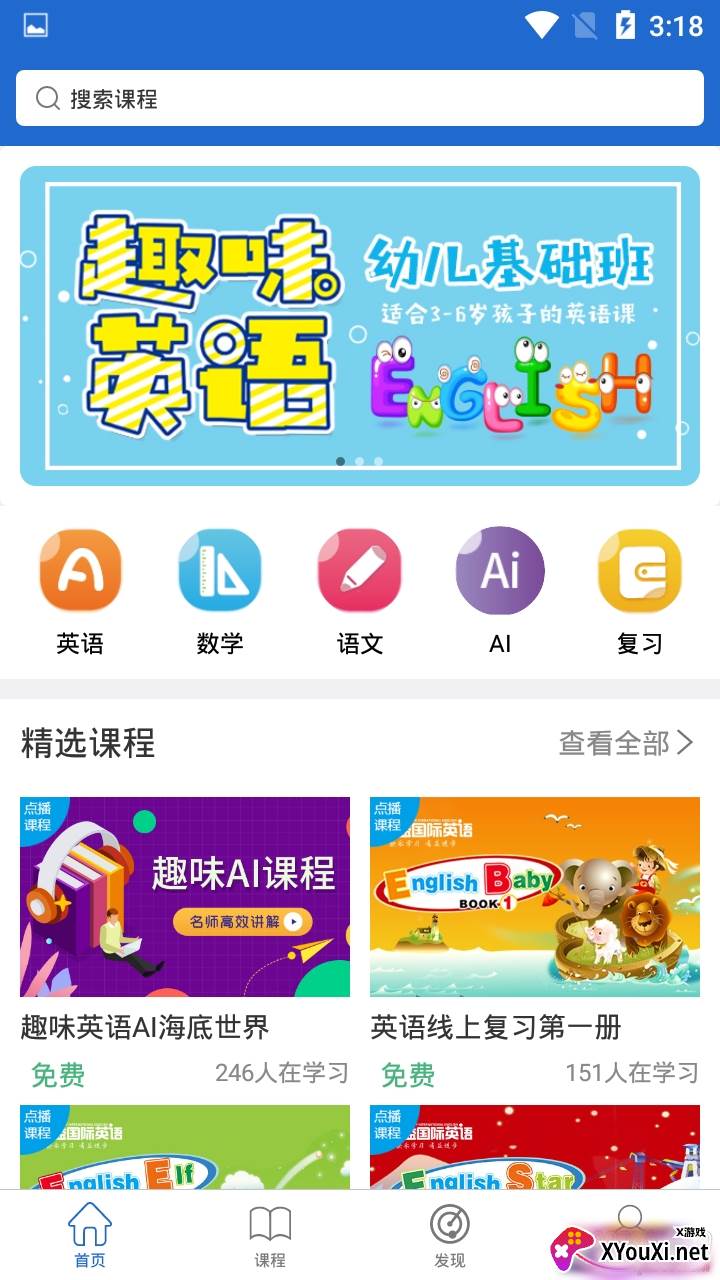
Task: Switch to the 发现 tab
Action: 450,1235
